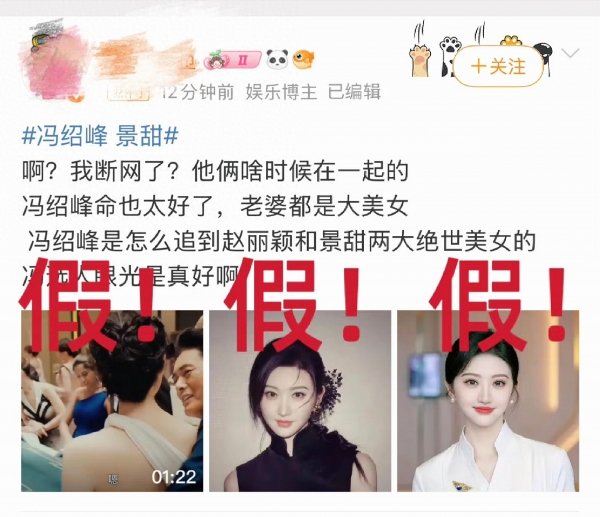This screenshot has height=517, width=600.
Task: Expand the post options chevron
Action: (570, 53)
